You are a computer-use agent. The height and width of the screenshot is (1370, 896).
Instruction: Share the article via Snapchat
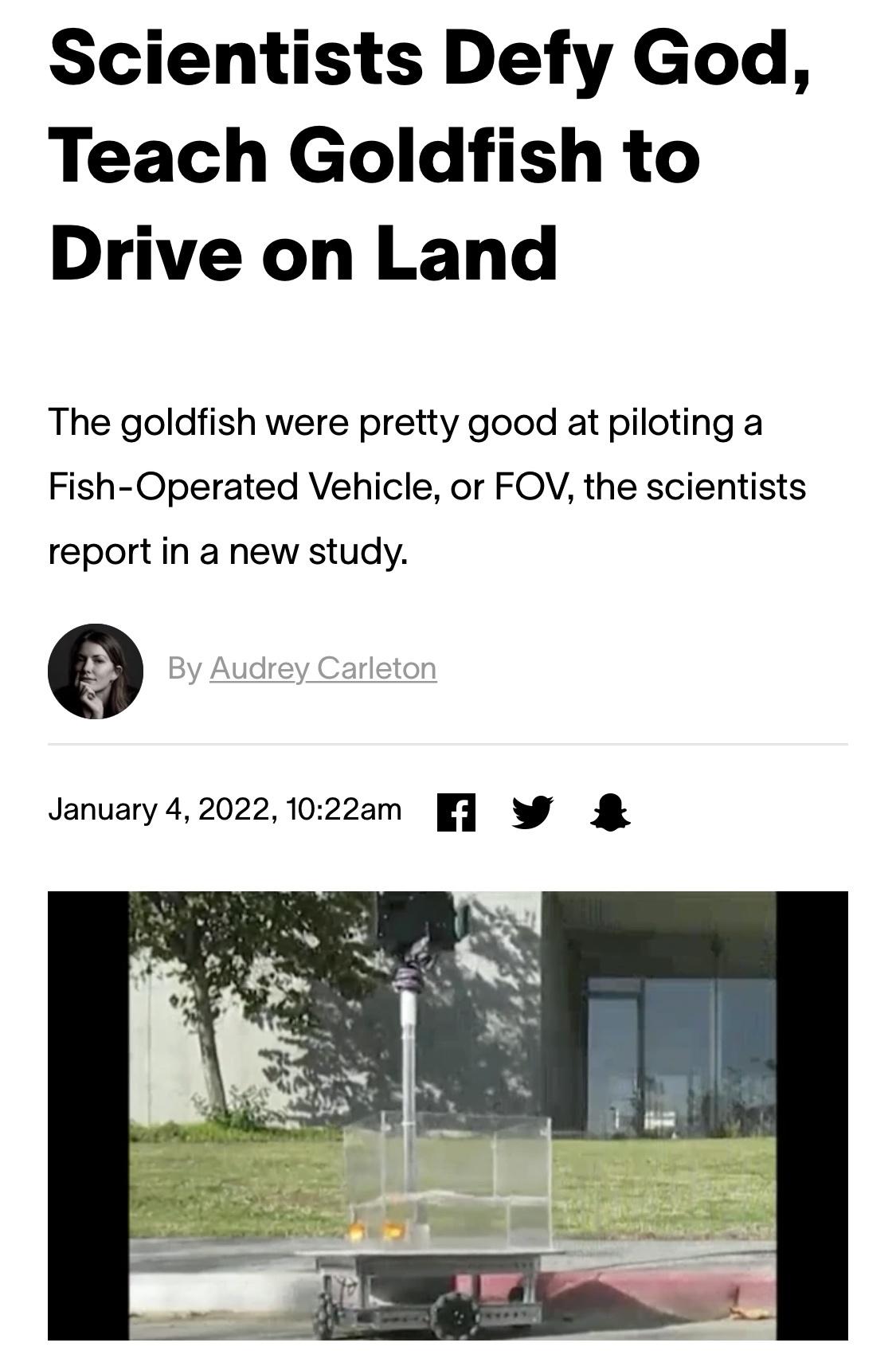(612, 811)
